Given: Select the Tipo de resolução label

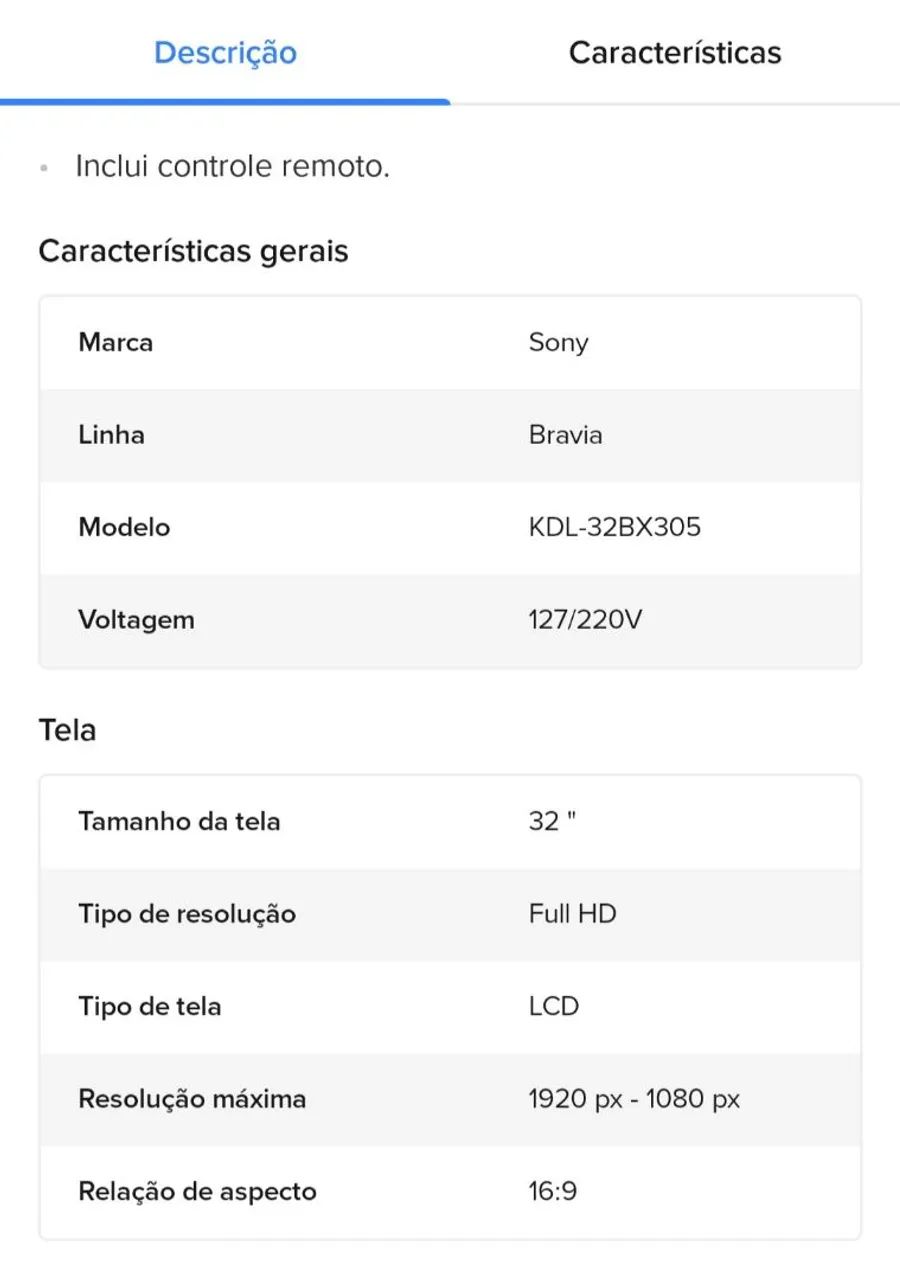Looking at the screenshot, I should [x=187, y=914].
